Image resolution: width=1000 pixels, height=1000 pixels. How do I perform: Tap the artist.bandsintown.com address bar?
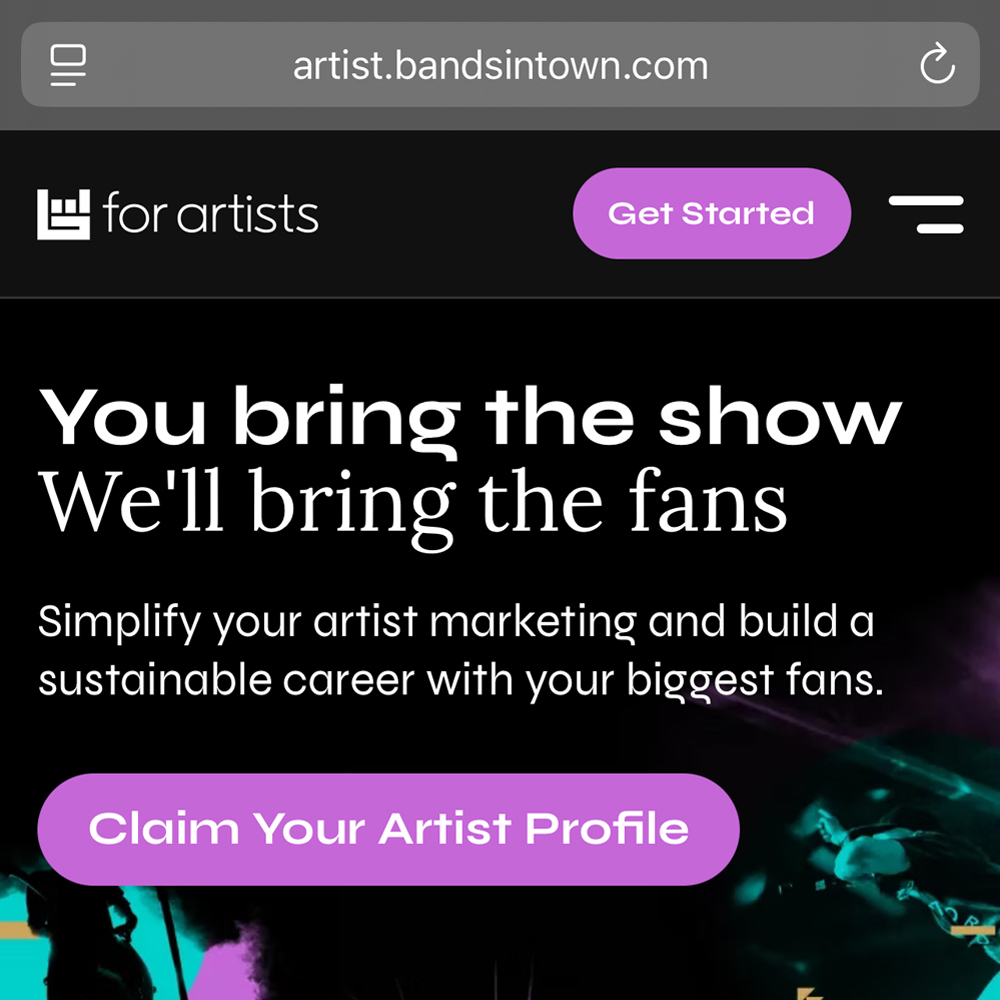(500, 66)
